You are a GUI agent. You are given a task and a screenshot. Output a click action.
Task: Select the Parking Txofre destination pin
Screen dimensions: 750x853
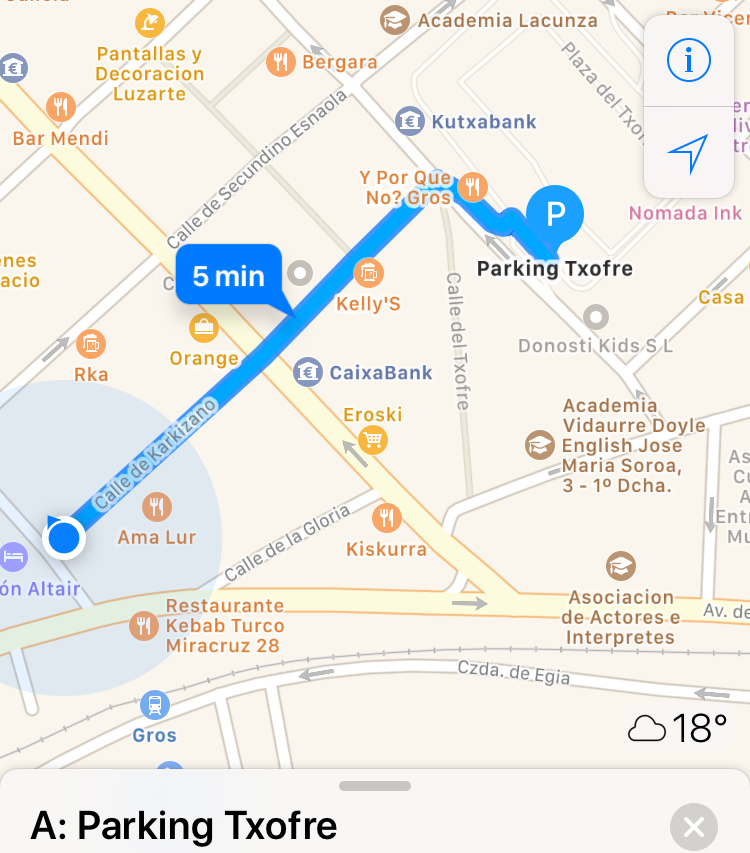coord(554,215)
